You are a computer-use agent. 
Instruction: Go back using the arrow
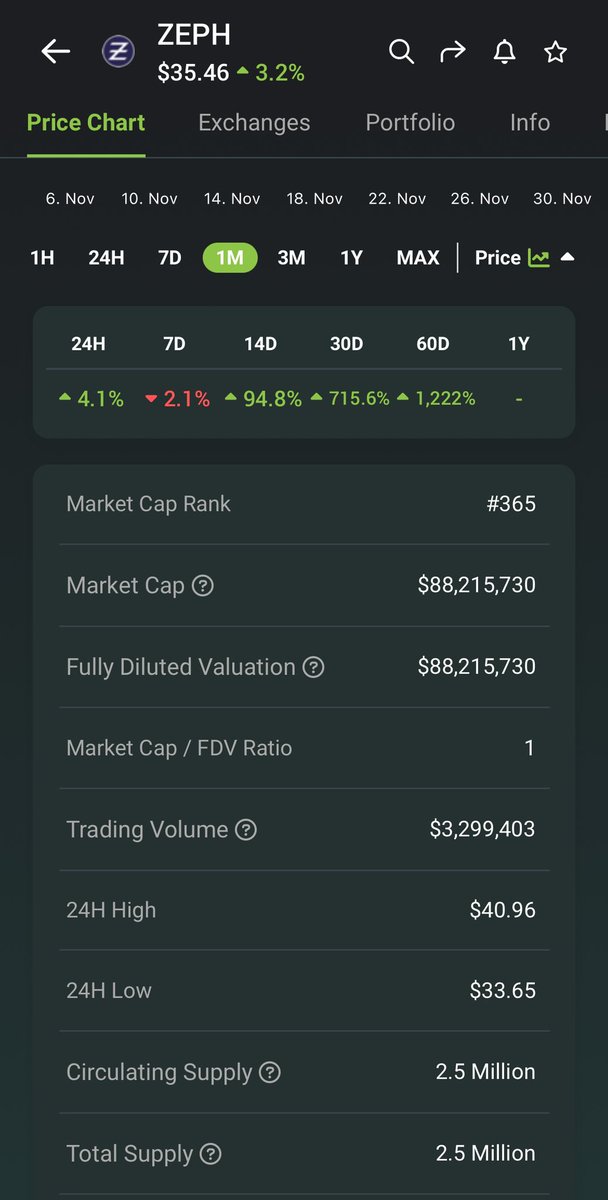56,52
